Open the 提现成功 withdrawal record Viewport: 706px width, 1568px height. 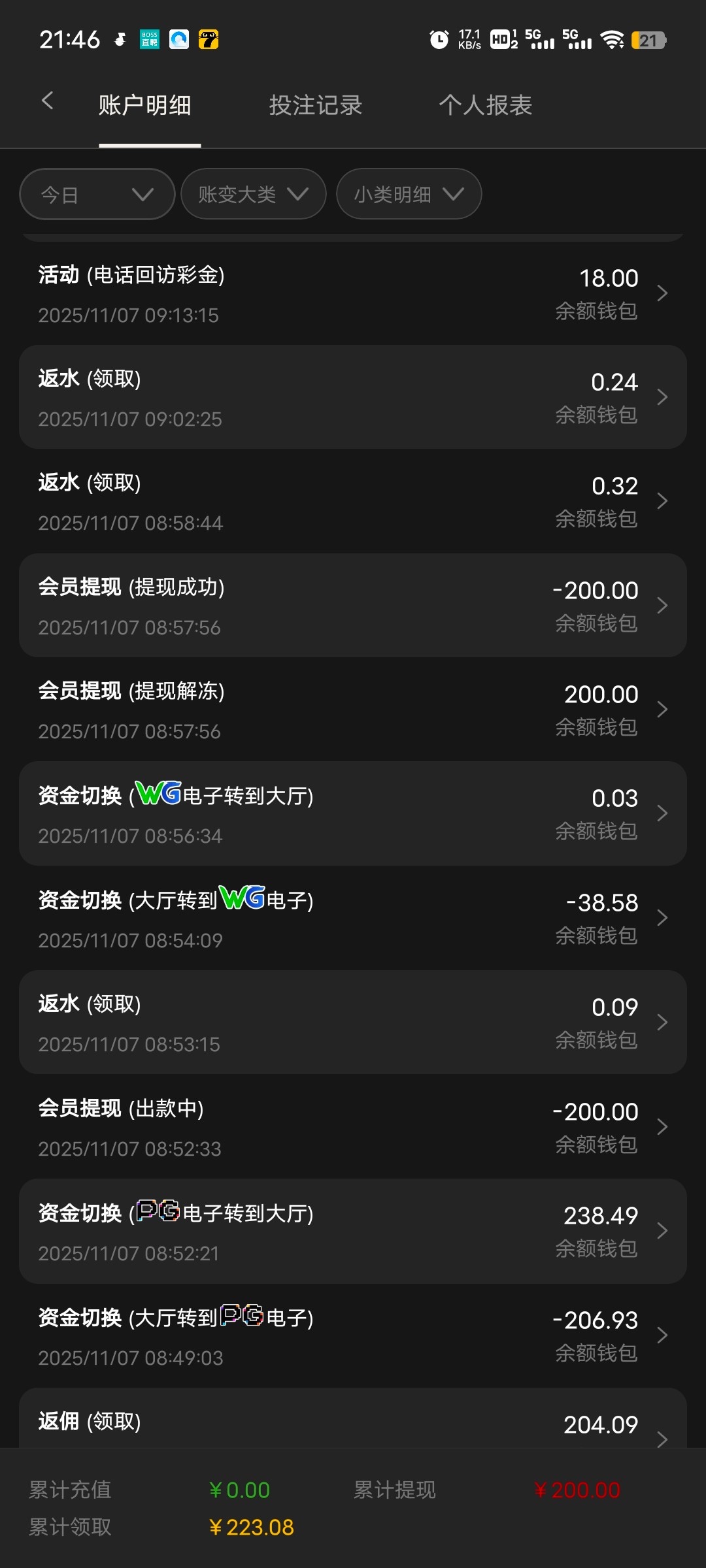click(353, 606)
